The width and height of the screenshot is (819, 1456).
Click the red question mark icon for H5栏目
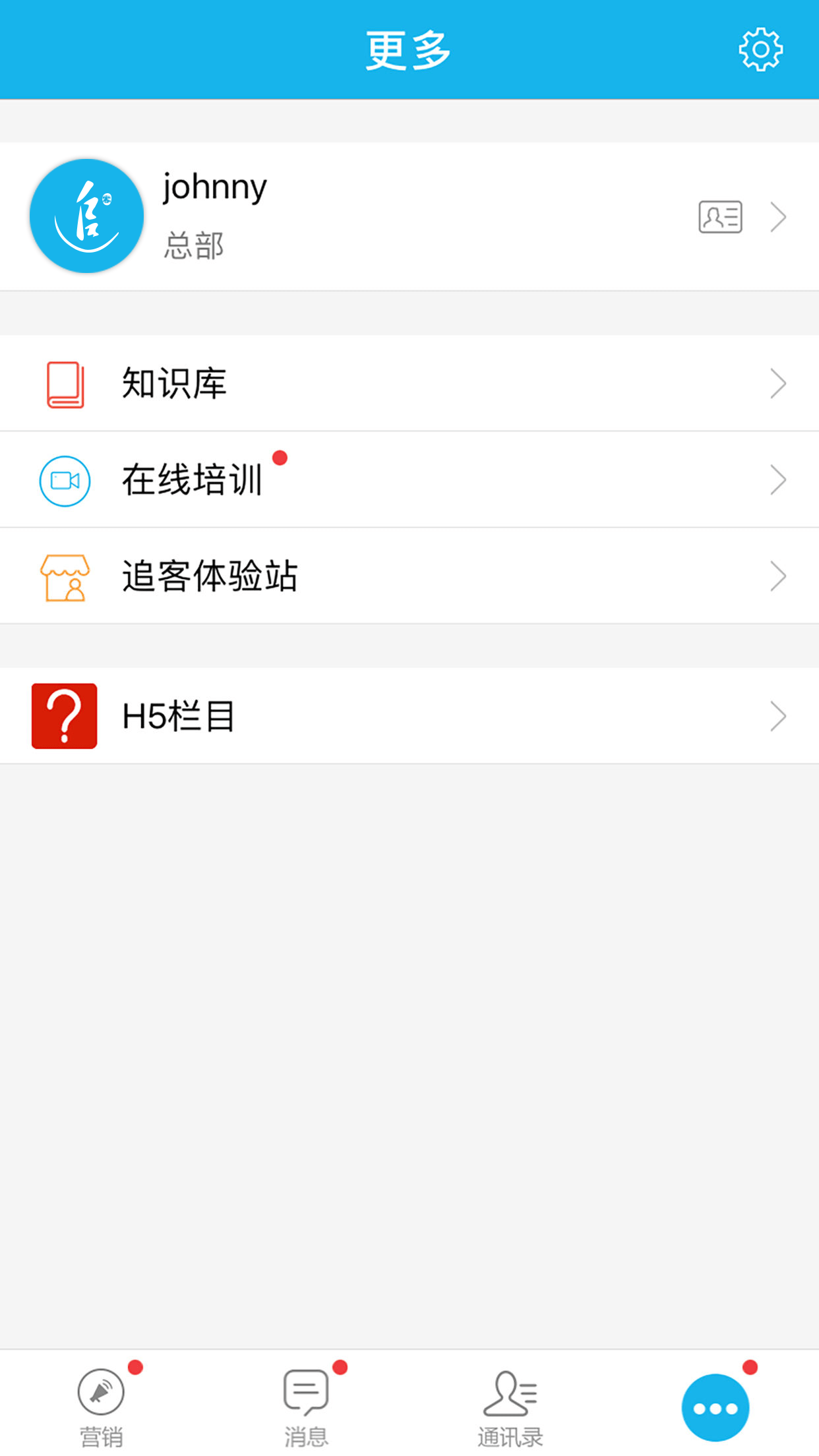64,715
